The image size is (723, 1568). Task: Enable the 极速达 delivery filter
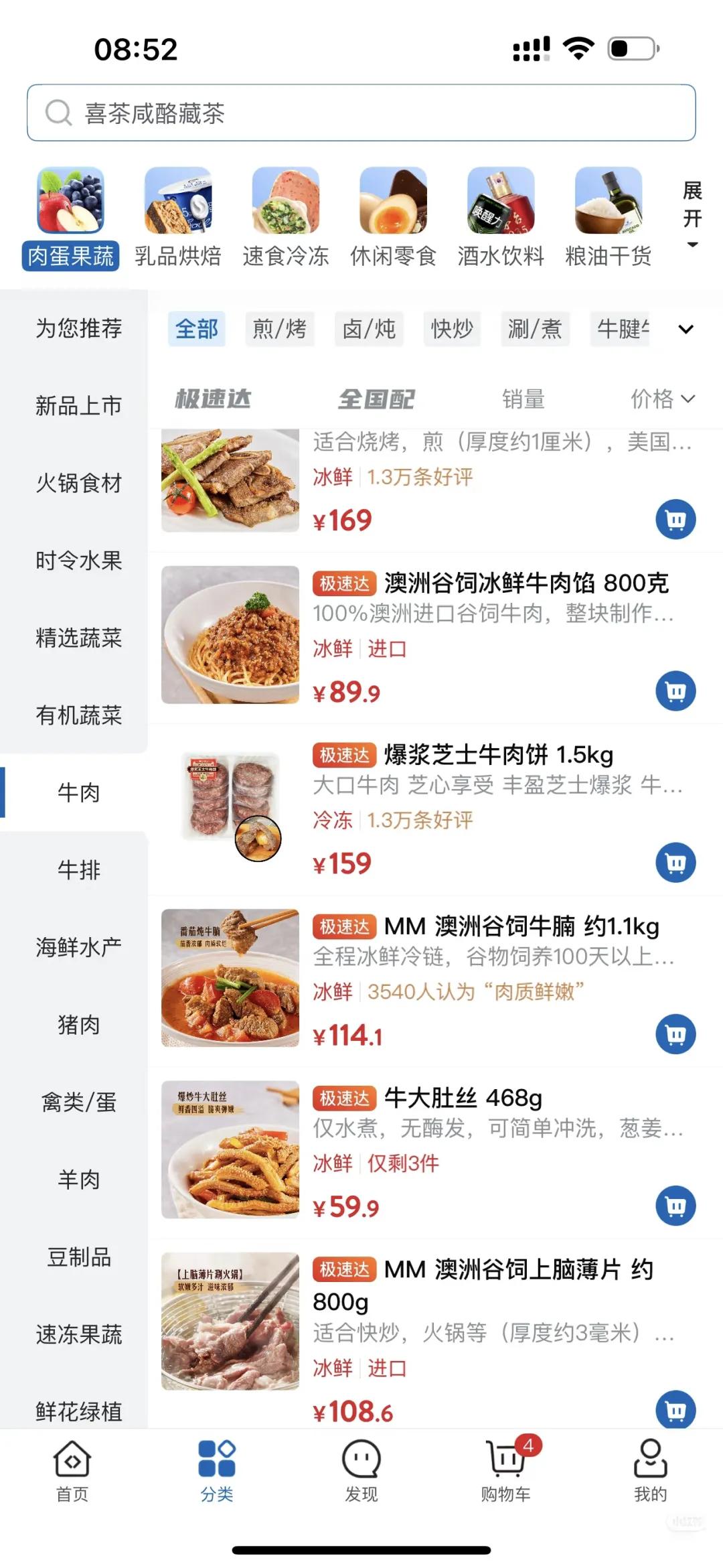click(213, 399)
